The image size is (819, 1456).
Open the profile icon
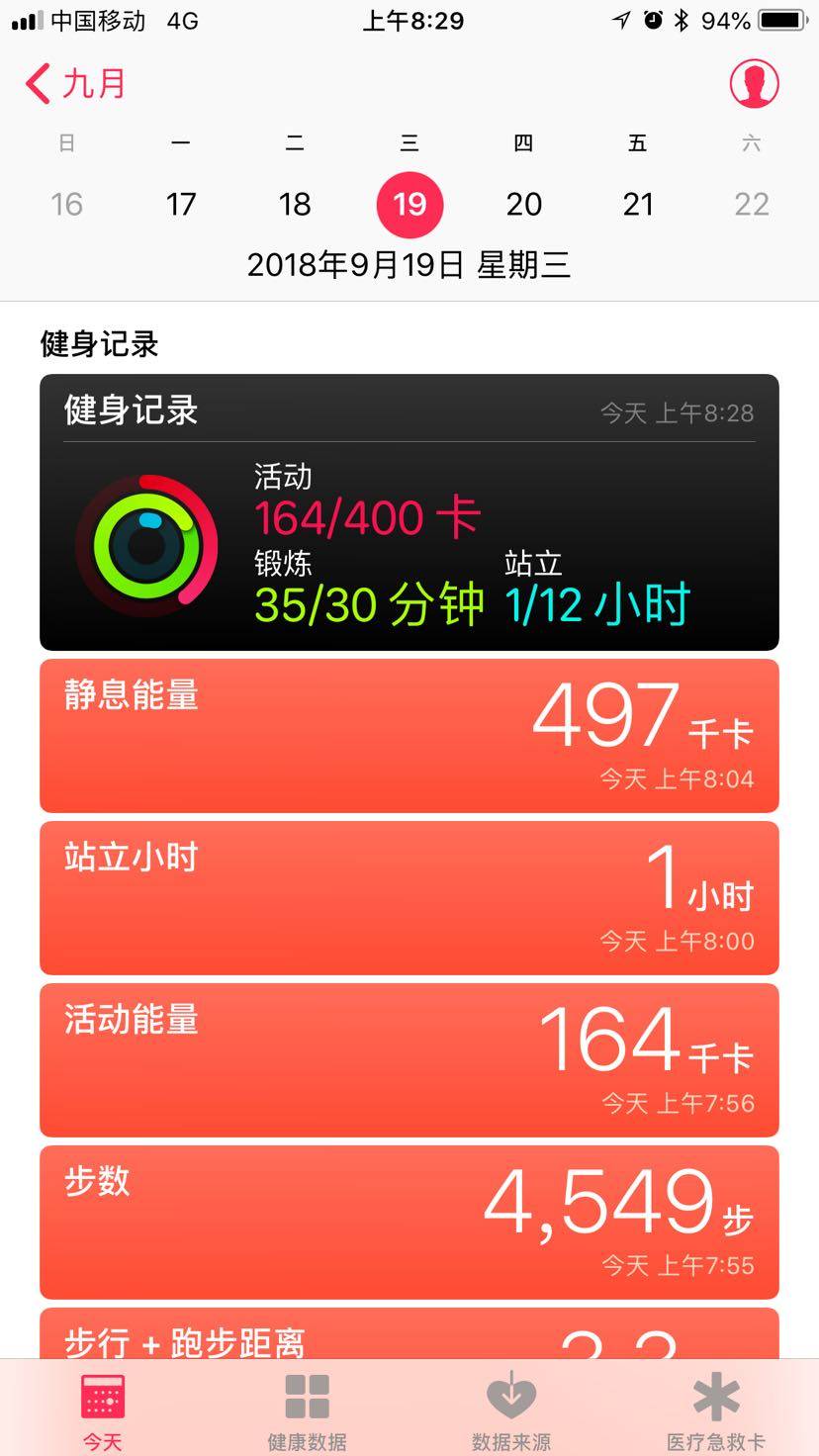[754, 84]
